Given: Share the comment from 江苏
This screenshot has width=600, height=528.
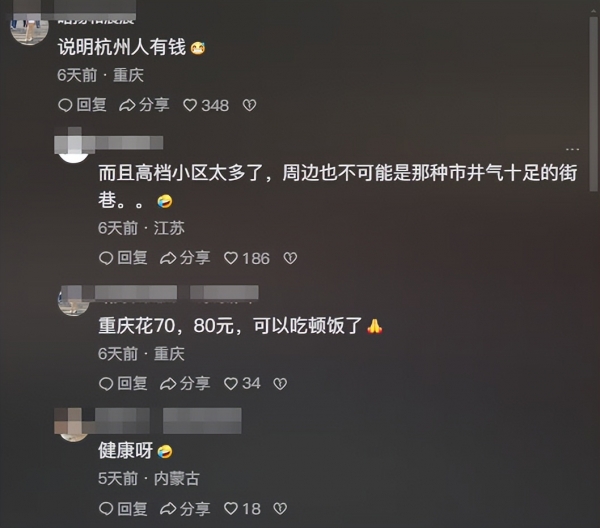Looking at the screenshot, I should 185,258.
